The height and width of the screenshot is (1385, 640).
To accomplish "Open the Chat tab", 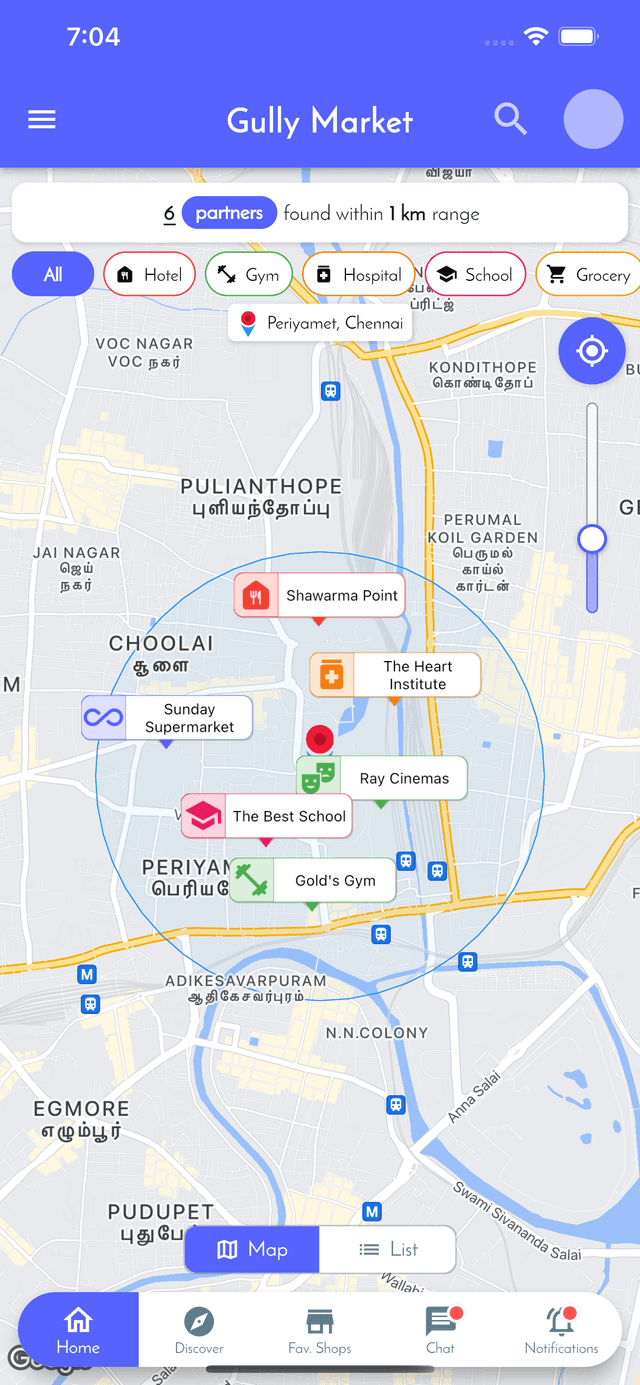I will tap(440, 1331).
